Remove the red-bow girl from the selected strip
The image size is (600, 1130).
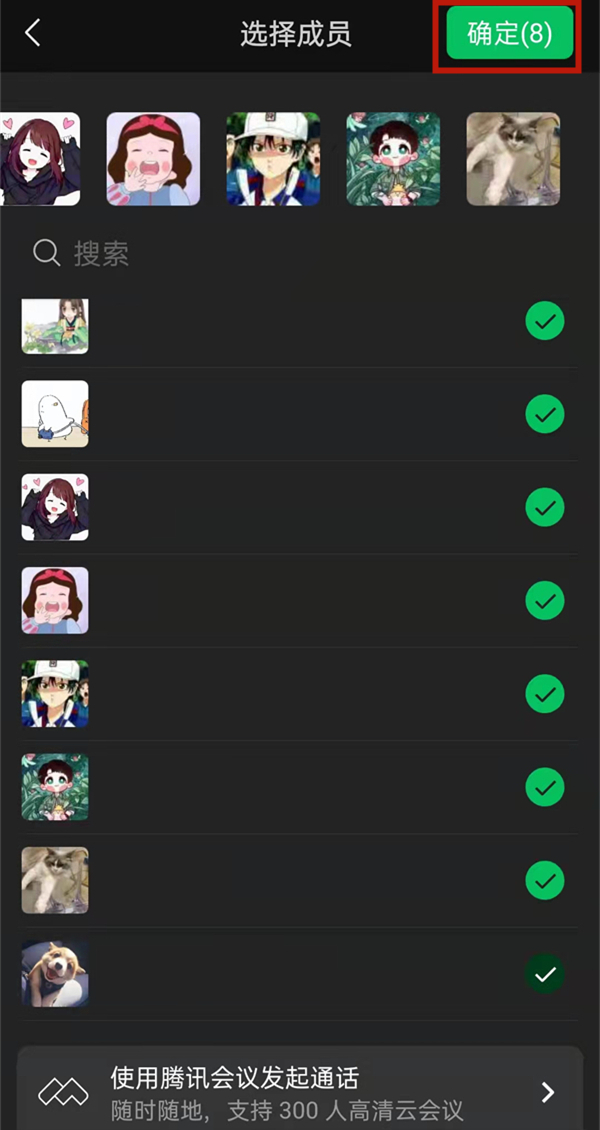[x=153, y=159]
